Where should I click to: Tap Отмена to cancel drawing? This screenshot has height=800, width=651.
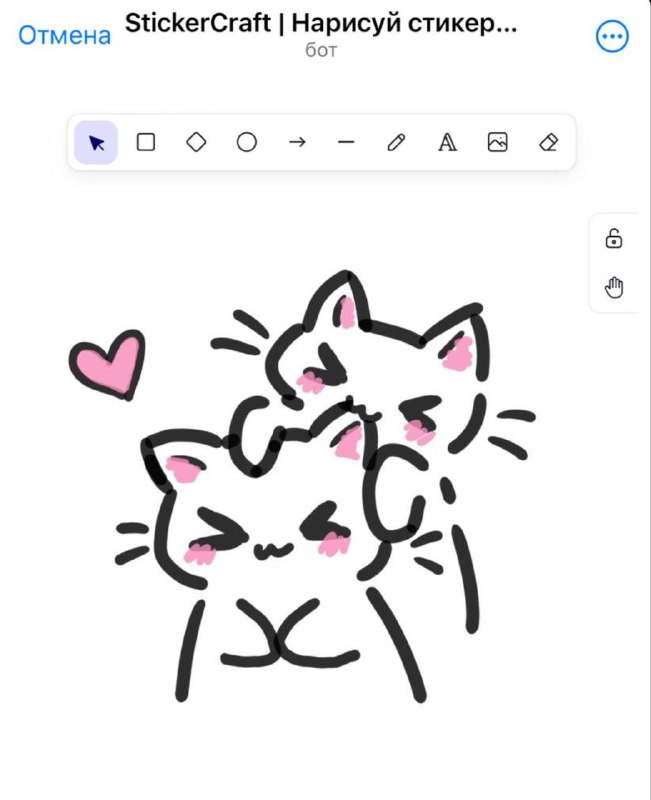click(64, 36)
